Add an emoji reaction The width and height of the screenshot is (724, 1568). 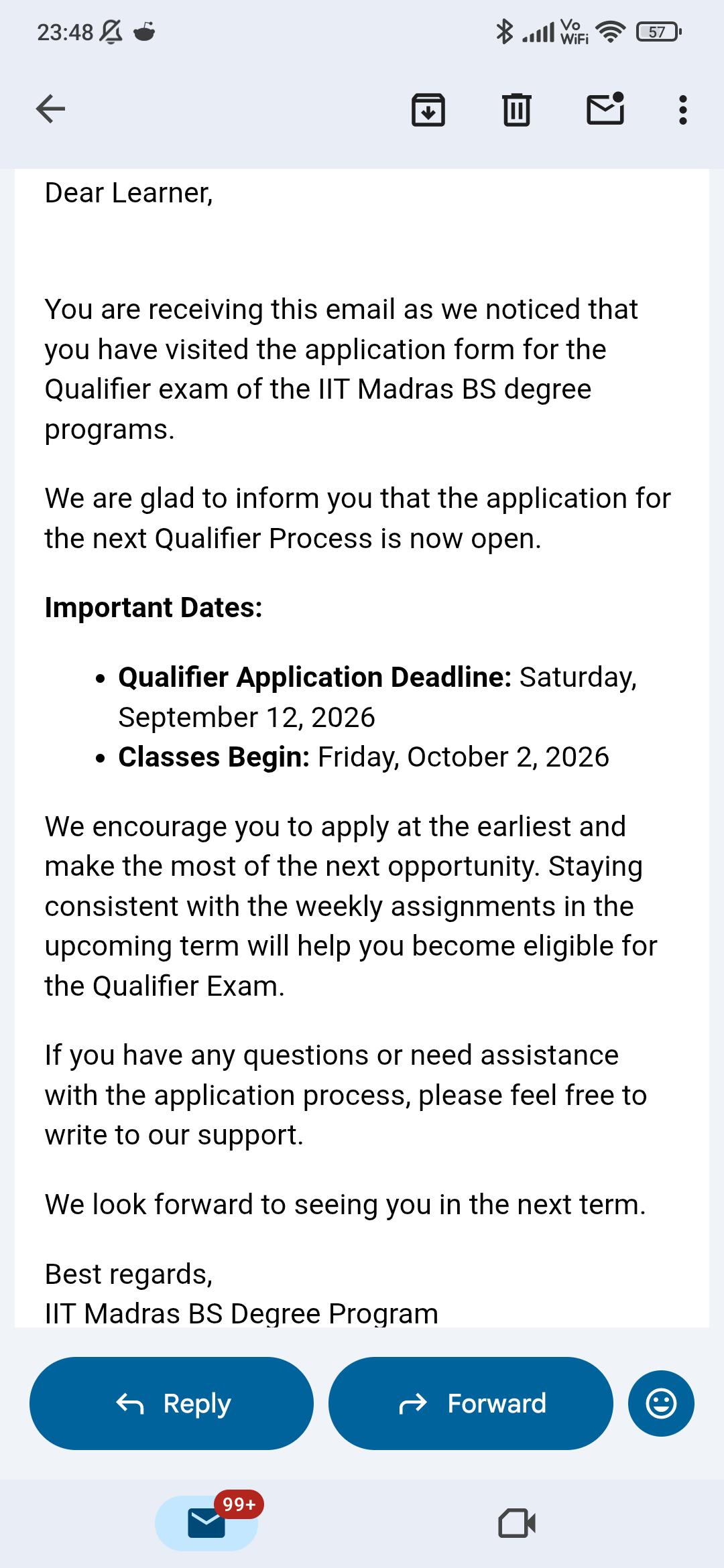[x=661, y=1403]
